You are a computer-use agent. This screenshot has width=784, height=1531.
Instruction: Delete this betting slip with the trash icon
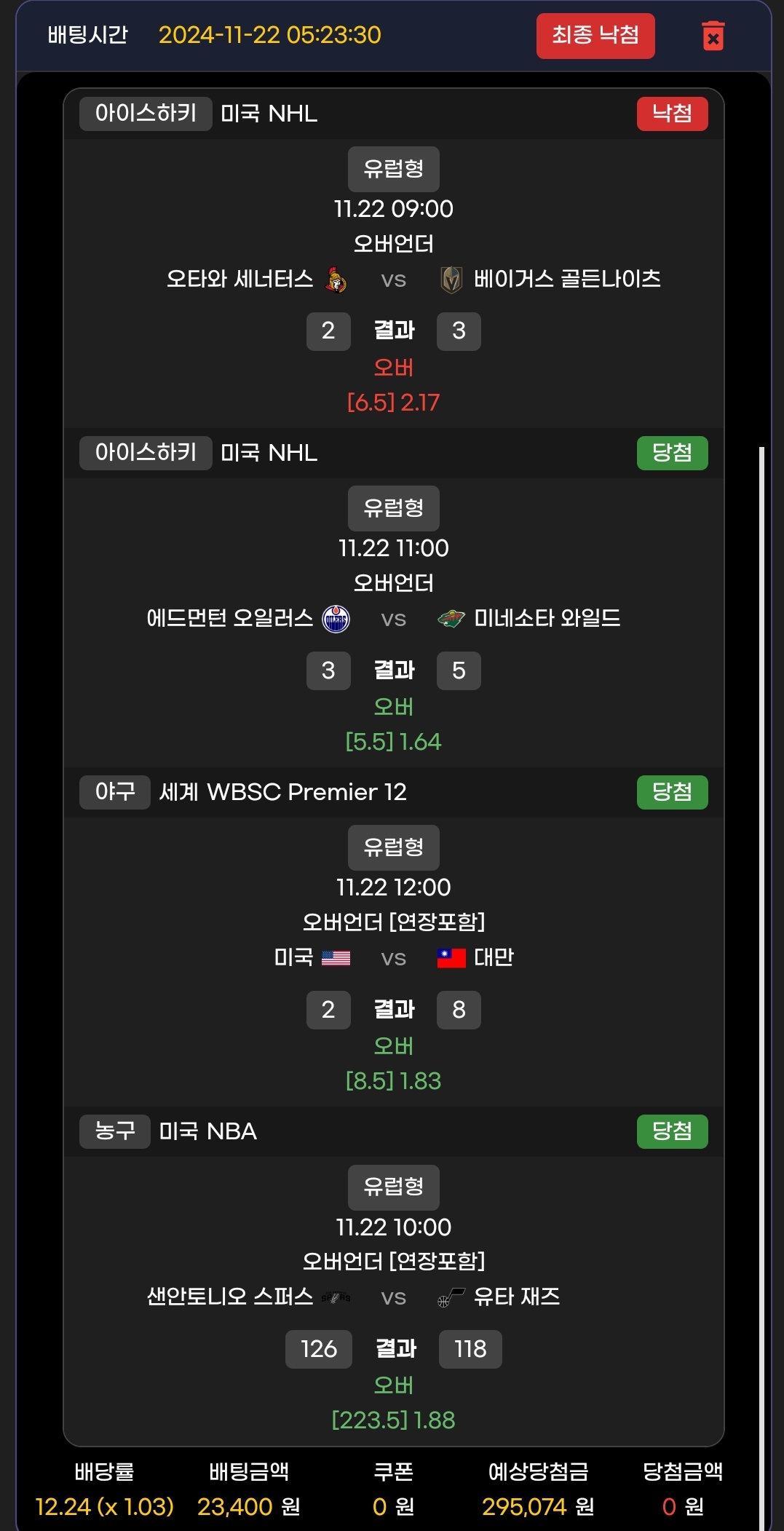713,36
